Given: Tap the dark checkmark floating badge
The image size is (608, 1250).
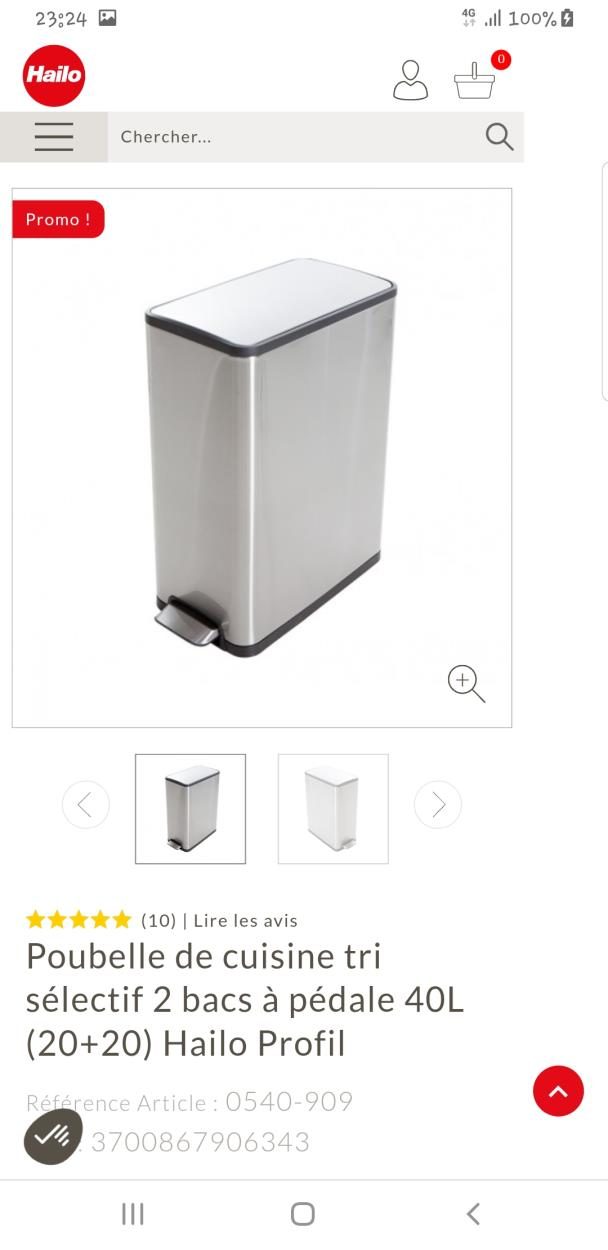Looking at the screenshot, I should click(53, 1136).
